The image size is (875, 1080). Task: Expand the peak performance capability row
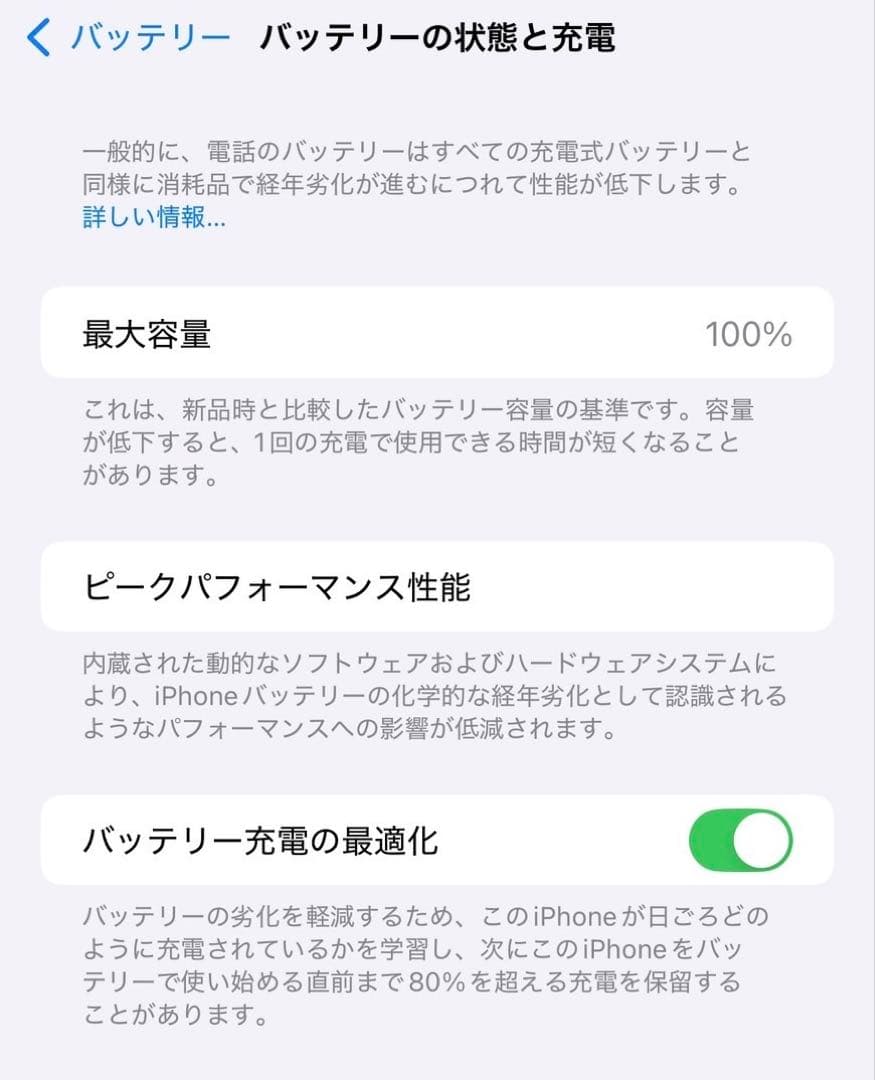click(x=437, y=587)
